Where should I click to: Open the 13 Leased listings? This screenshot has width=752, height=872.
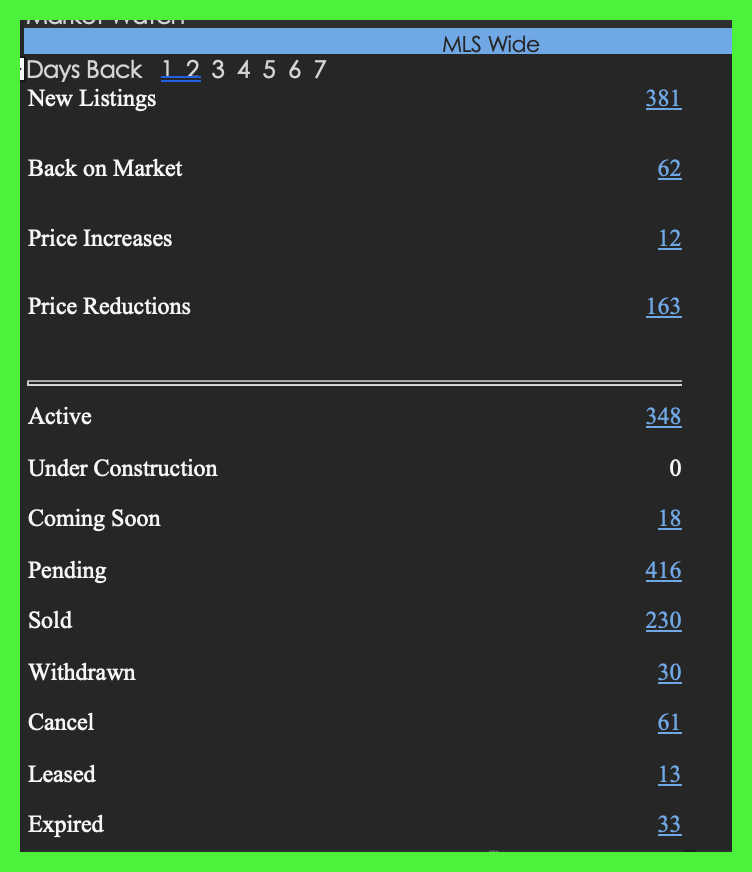click(669, 775)
